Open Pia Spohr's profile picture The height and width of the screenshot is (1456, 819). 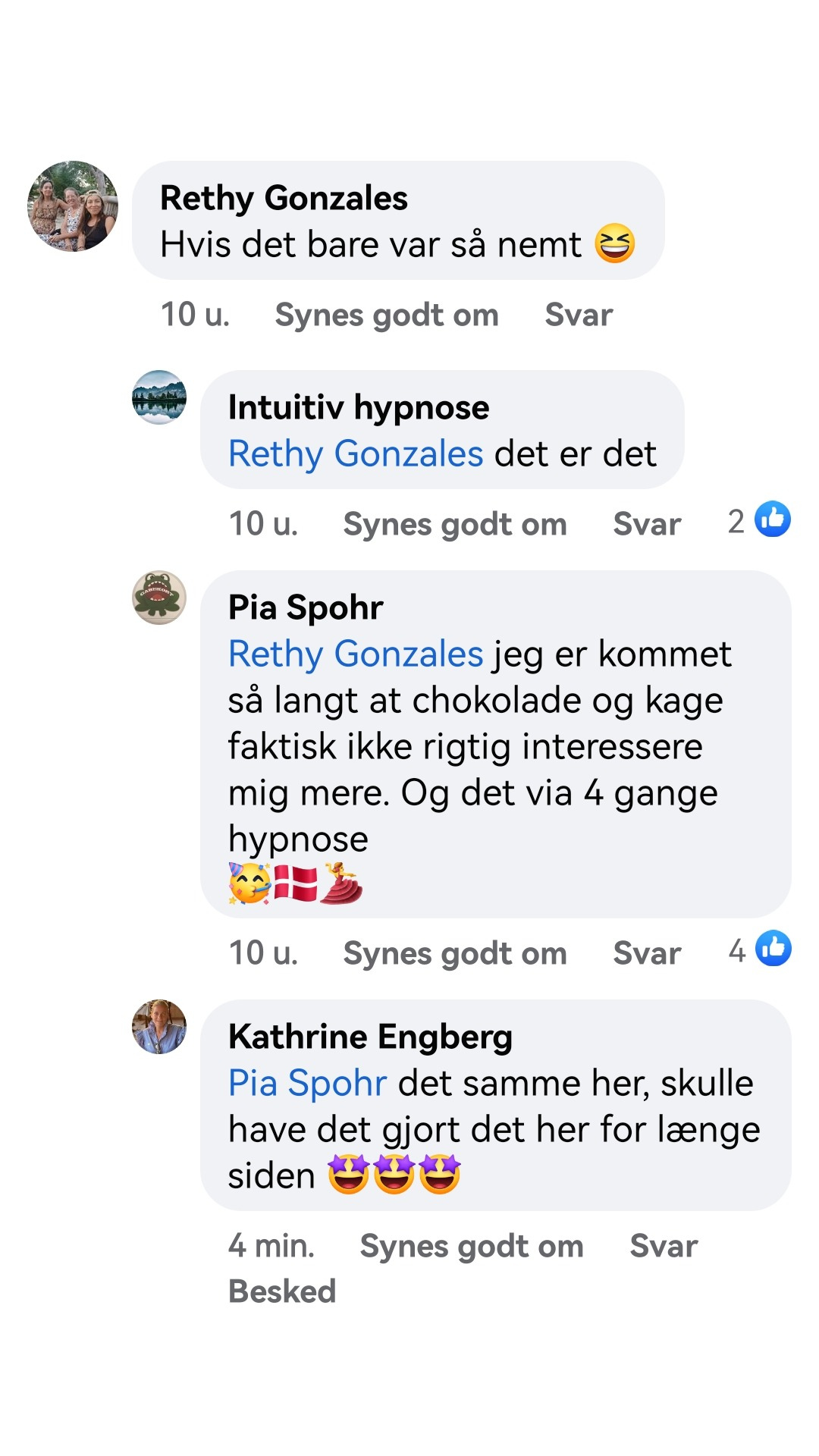tap(159, 598)
